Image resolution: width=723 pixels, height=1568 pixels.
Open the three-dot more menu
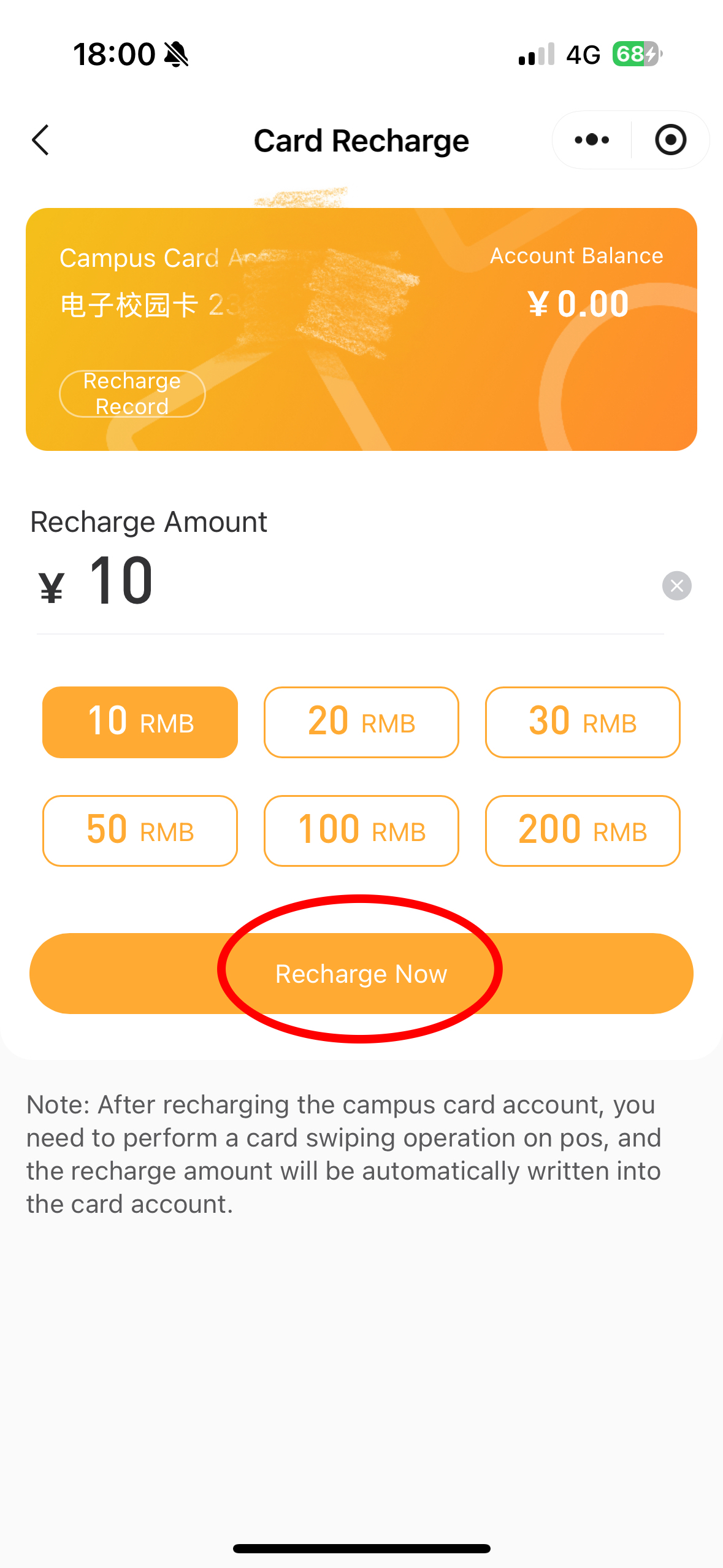point(592,140)
